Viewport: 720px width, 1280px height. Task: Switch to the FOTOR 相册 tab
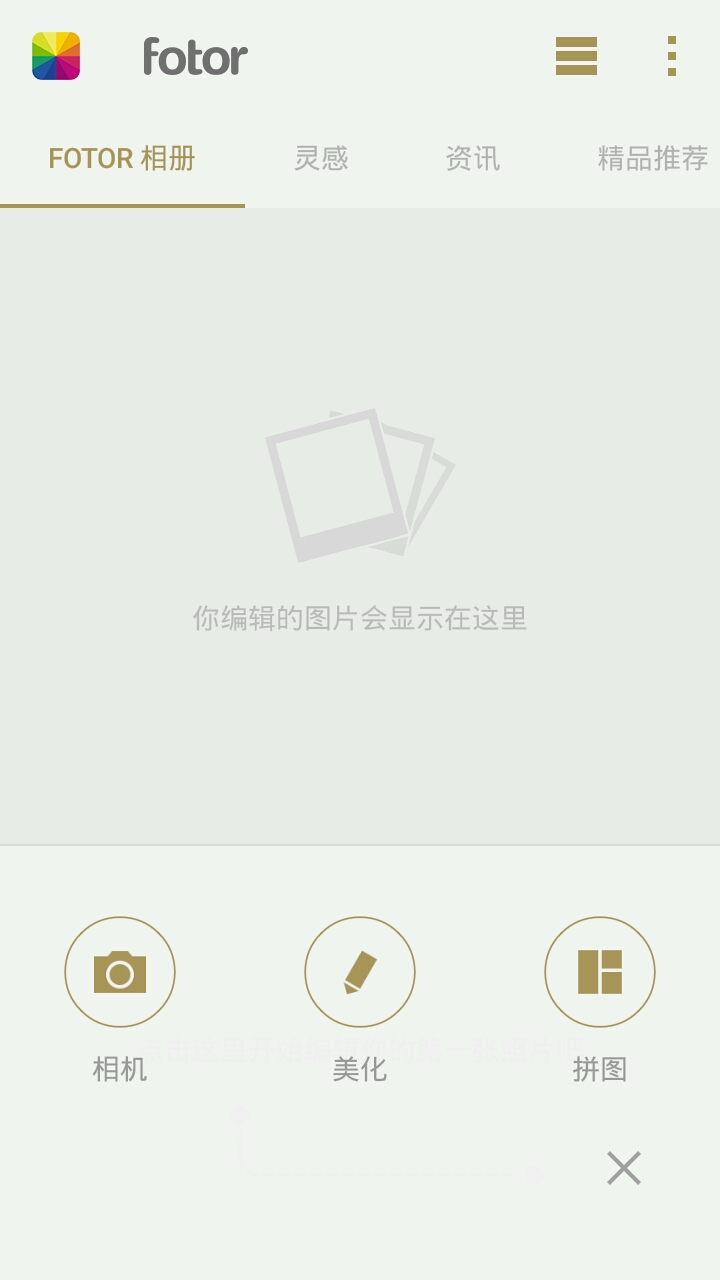coord(122,159)
